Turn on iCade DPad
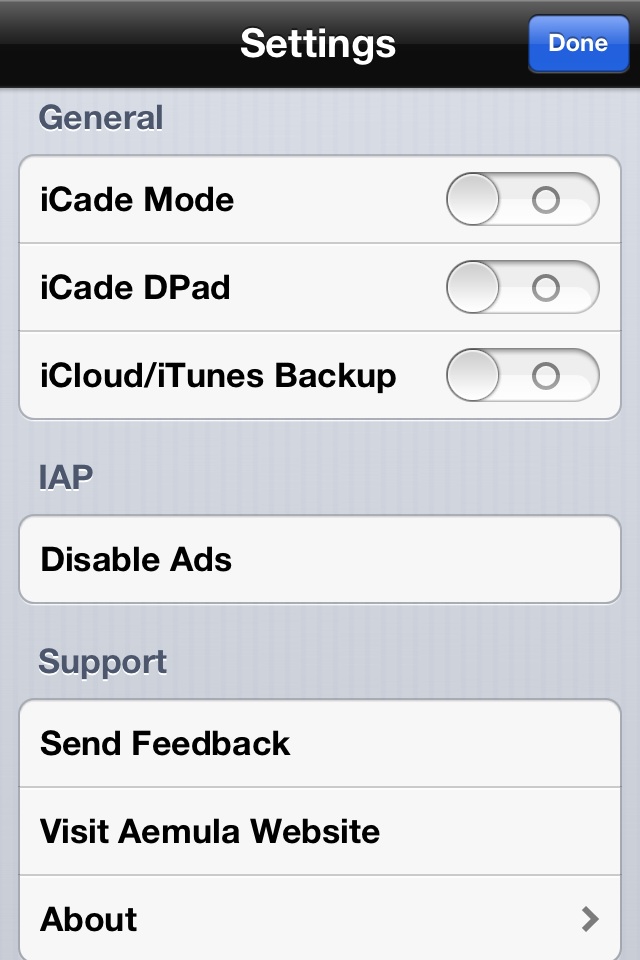 click(x=522, y=288)
